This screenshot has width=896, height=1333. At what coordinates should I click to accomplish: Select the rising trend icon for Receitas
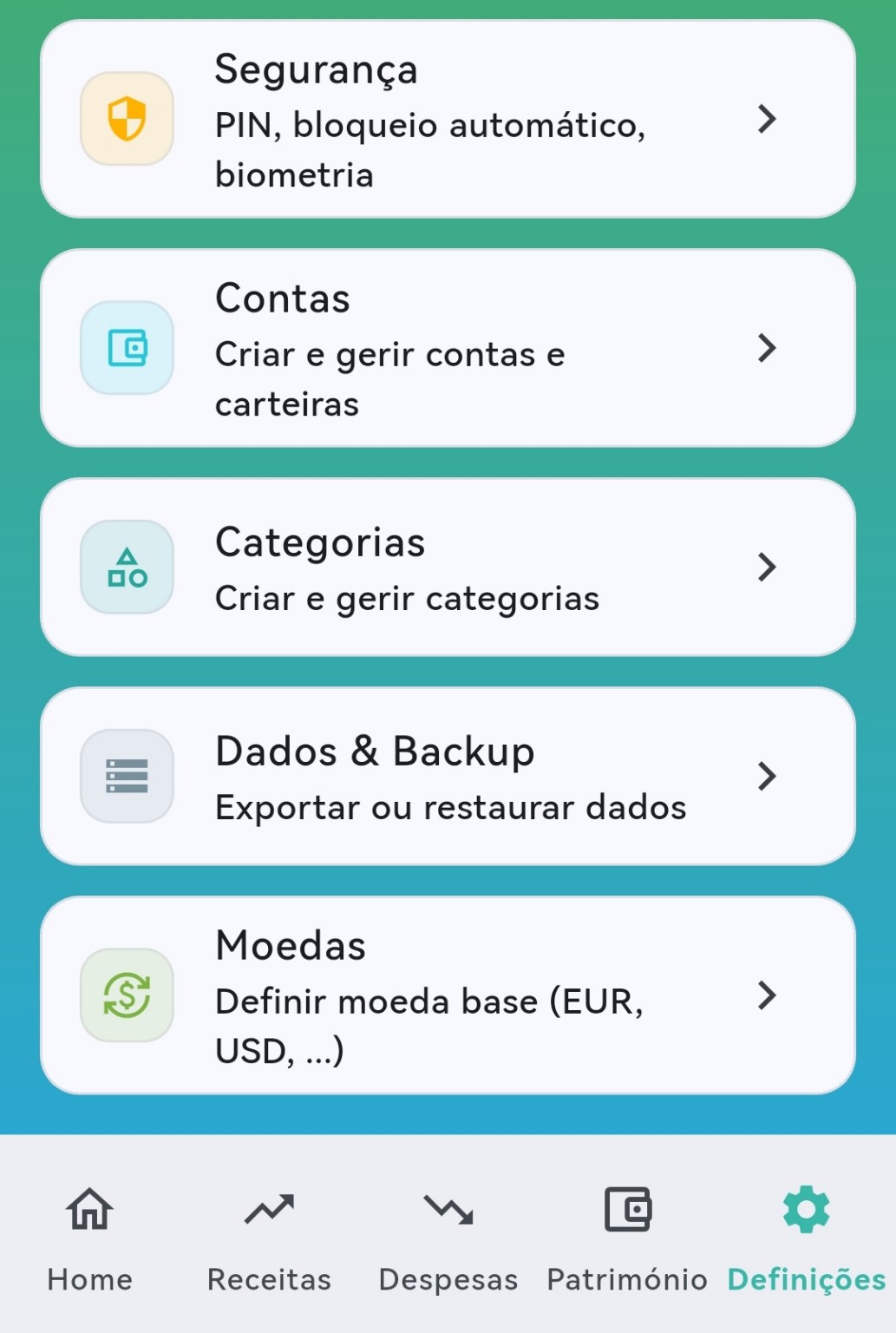[x=268, y=1207]
